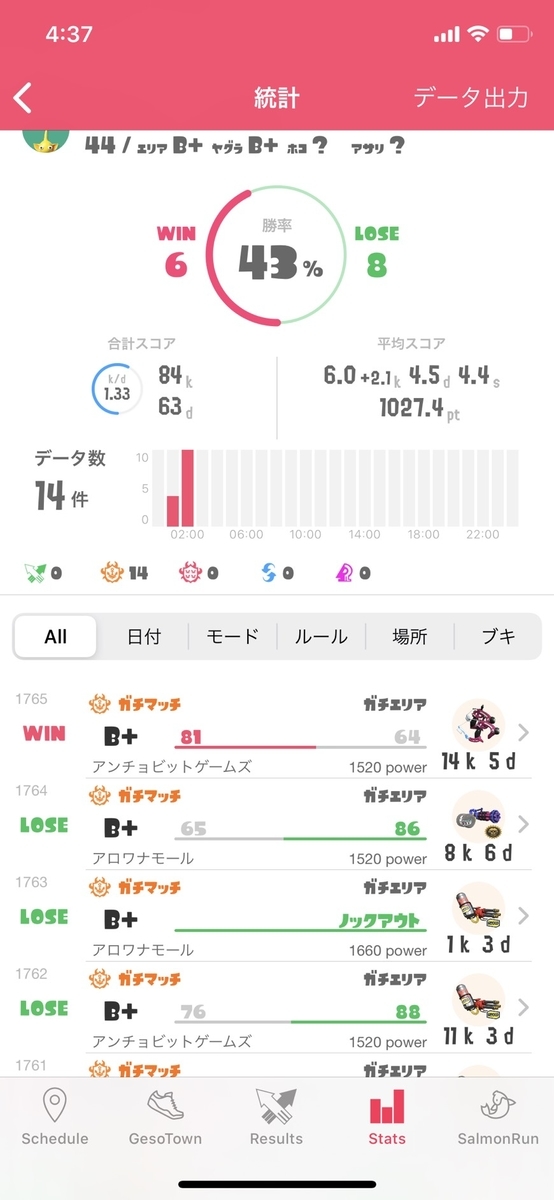
Task: Select the Stats tab
Action: pos(387,1117)
